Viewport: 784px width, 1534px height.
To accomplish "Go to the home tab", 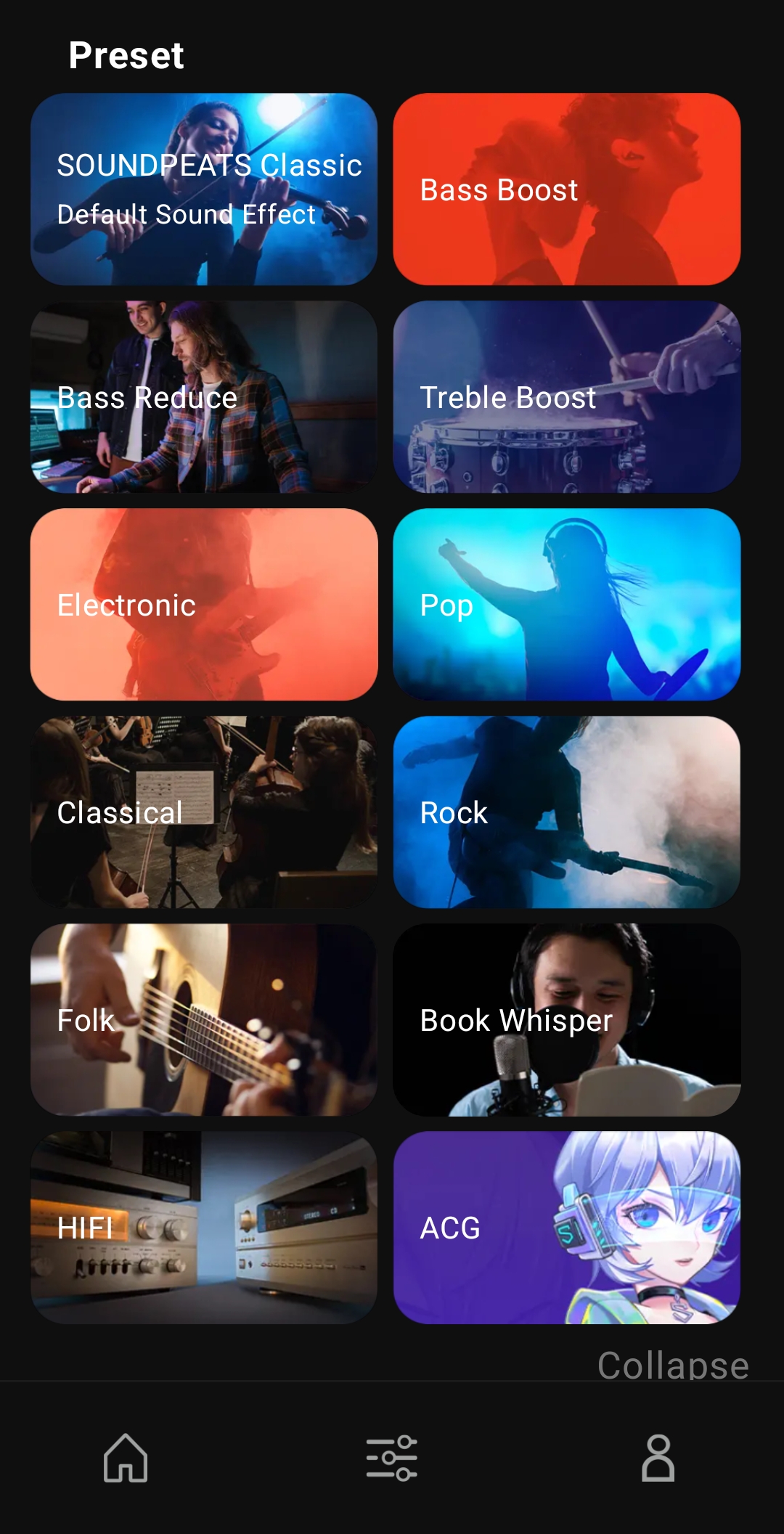I will point(126,1458).
